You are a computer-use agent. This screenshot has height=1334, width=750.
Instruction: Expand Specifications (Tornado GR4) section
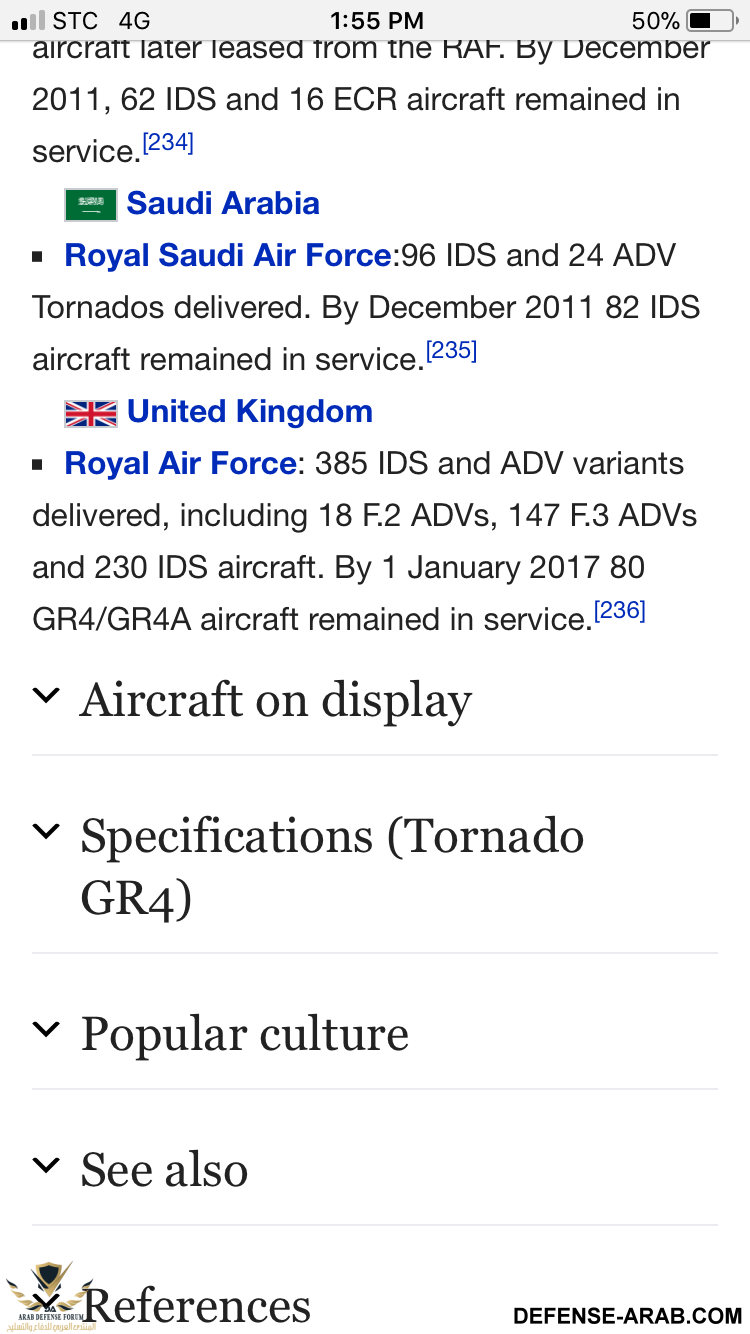pos(375,865)
